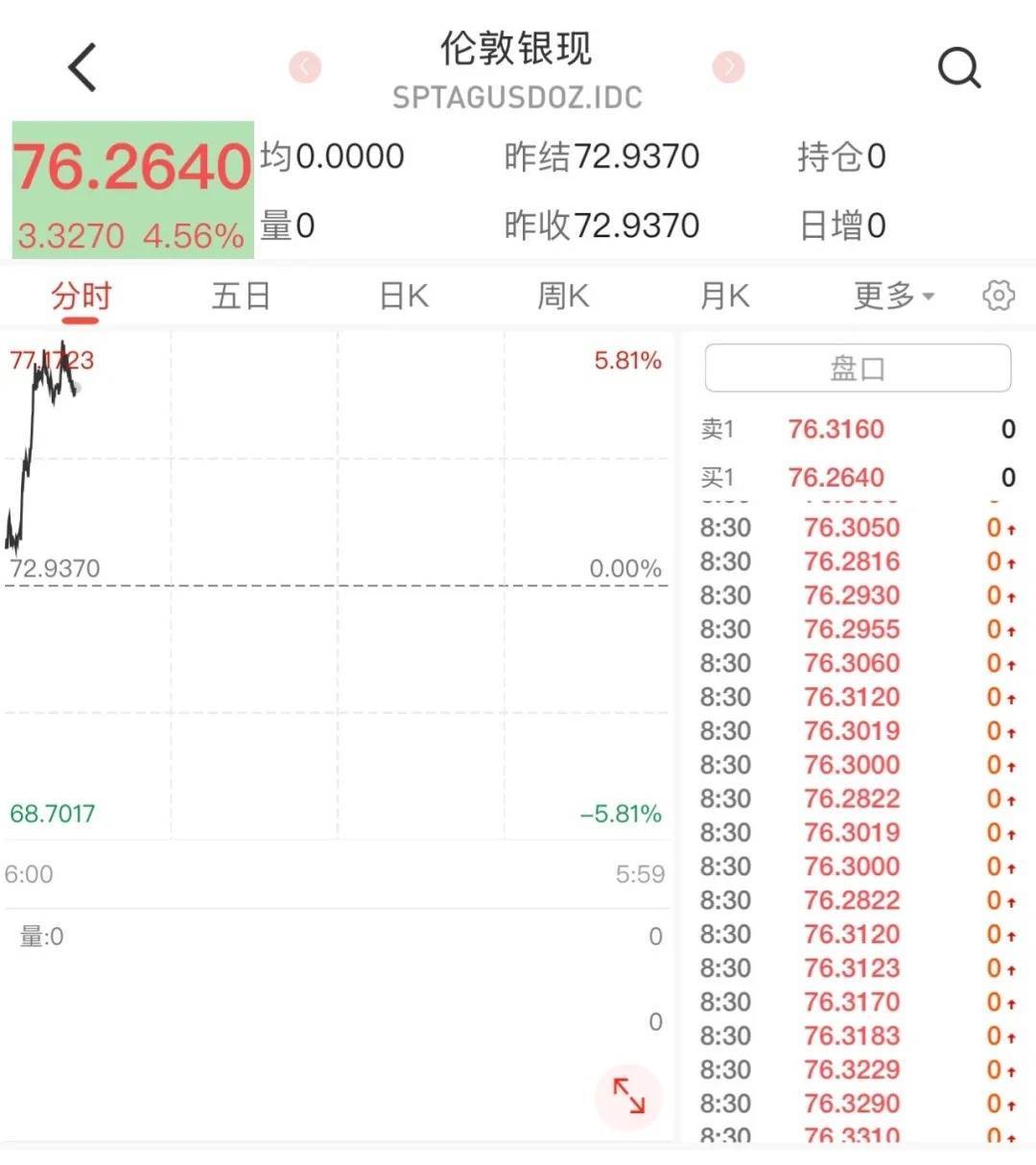The height and width of the screenshot is (1165, 1036).
Task: Go back using the top-left arrow
Action: (83, 67)
